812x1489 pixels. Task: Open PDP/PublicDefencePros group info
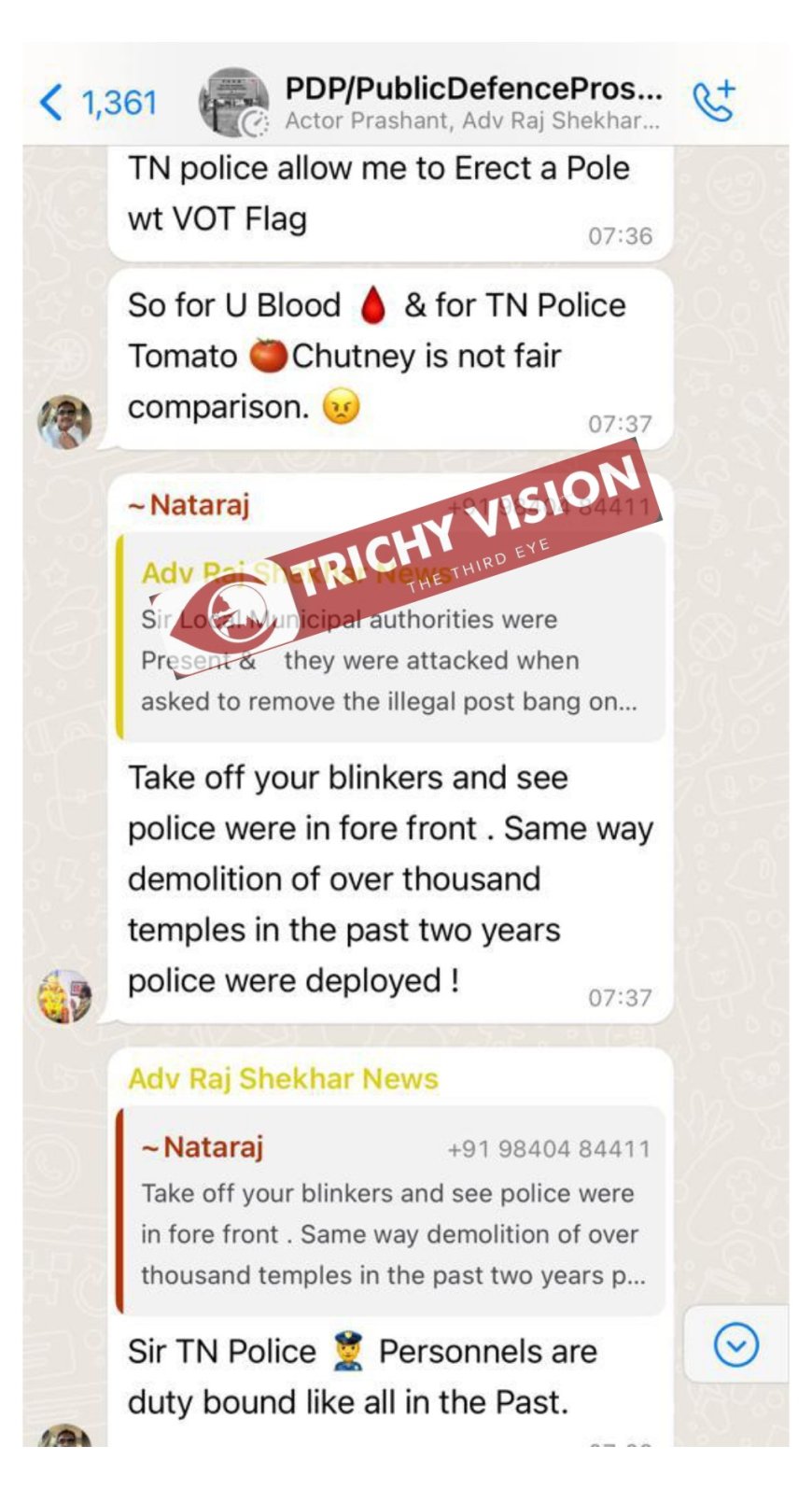[473, 90]
